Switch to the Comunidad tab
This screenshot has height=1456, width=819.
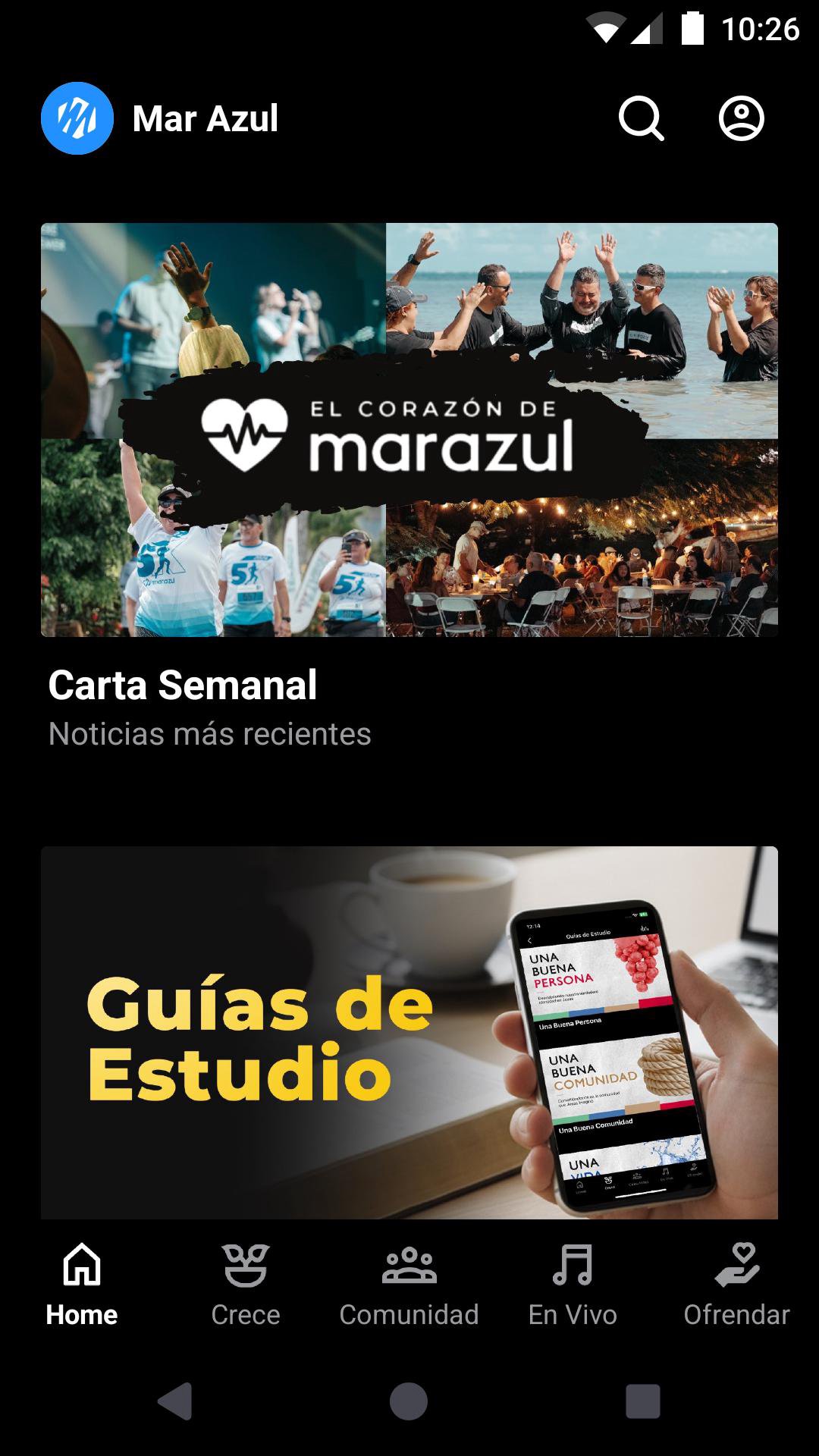(x=409, y=1285)
